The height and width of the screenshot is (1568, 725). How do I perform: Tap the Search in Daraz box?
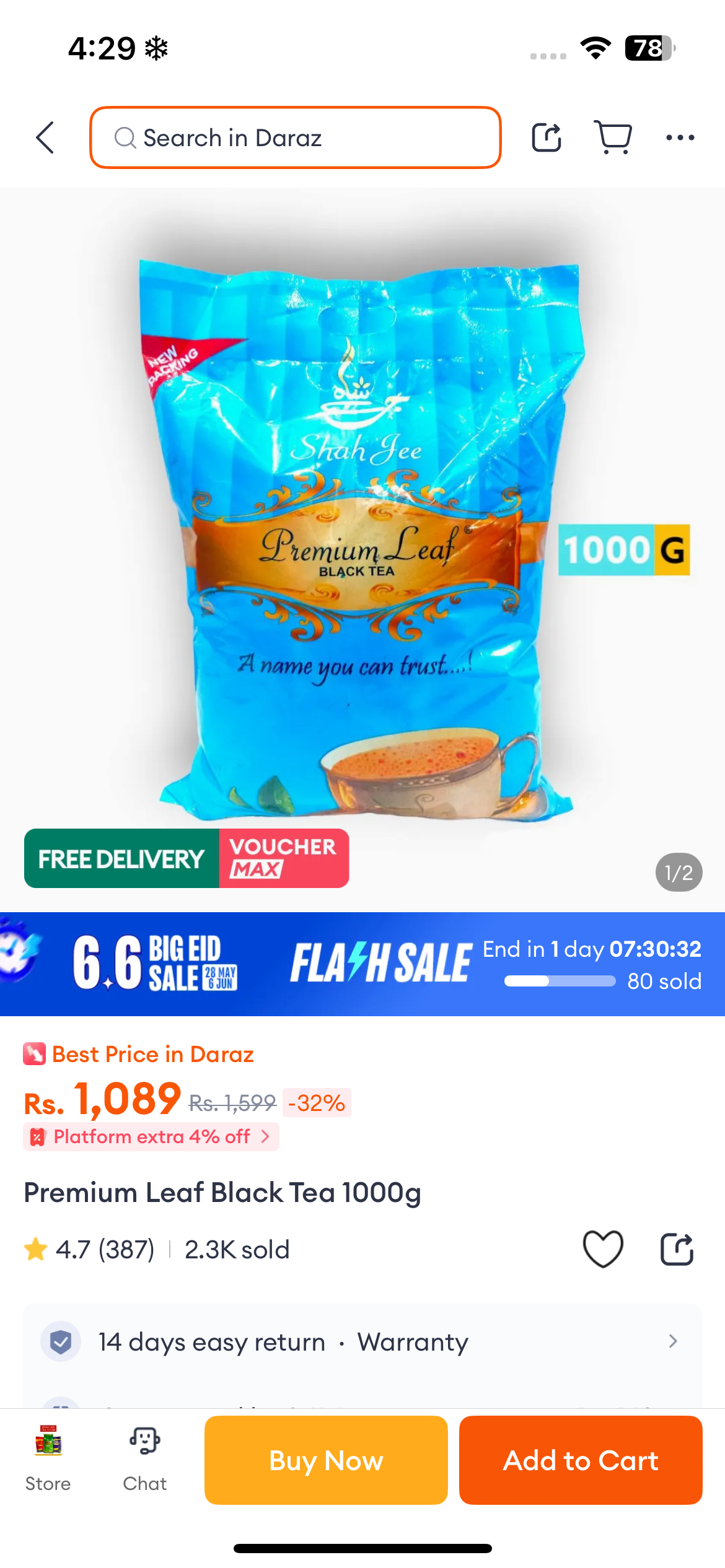pyautogui.click(x=296, y=137)
